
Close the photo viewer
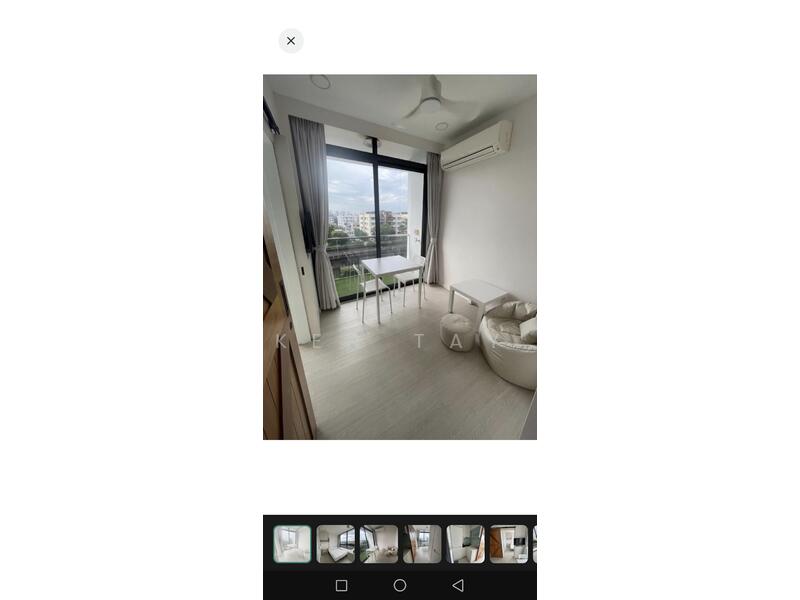(x=291, y=41)
